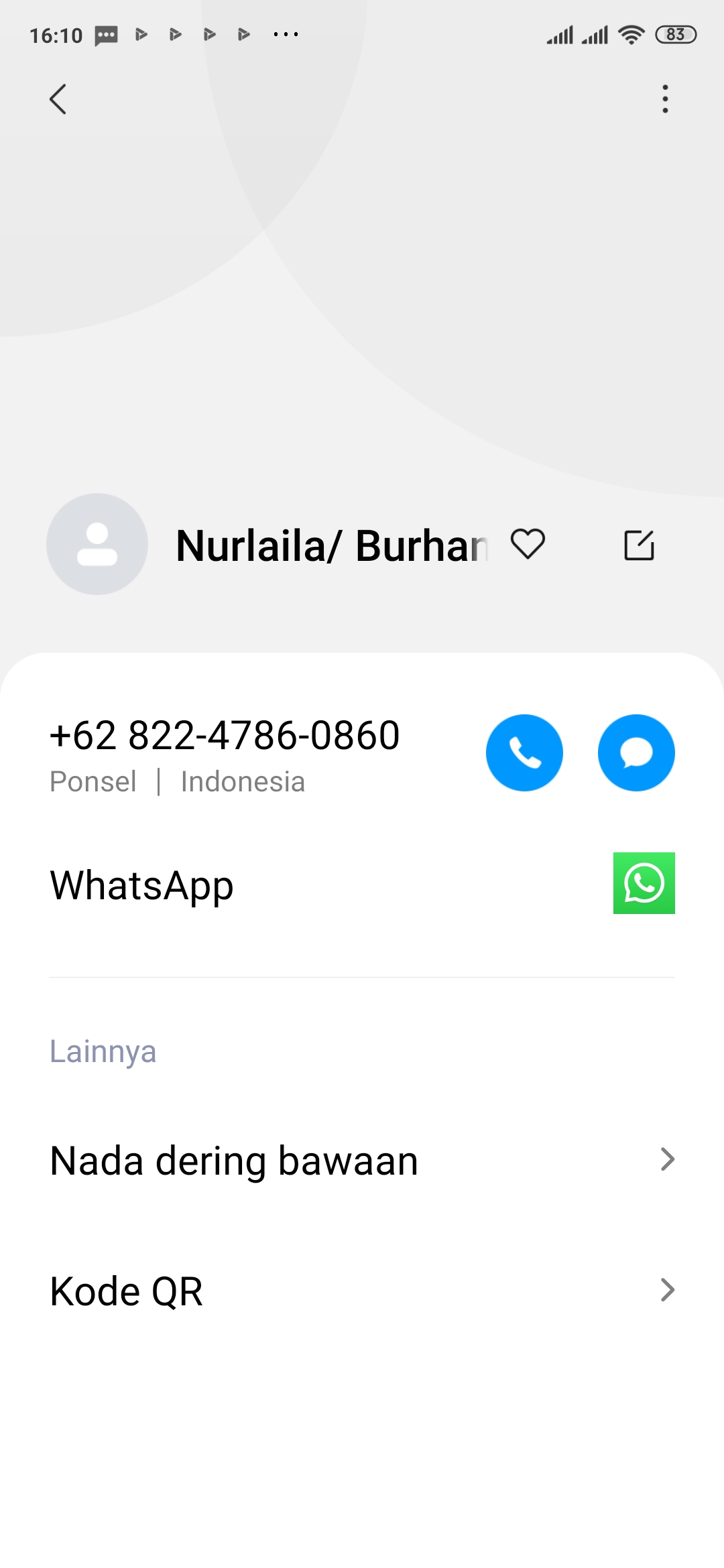The width and height of the screenshot is (724, 1568).
Task: Open Nada dering bawaan setting
Action: 362,1160
